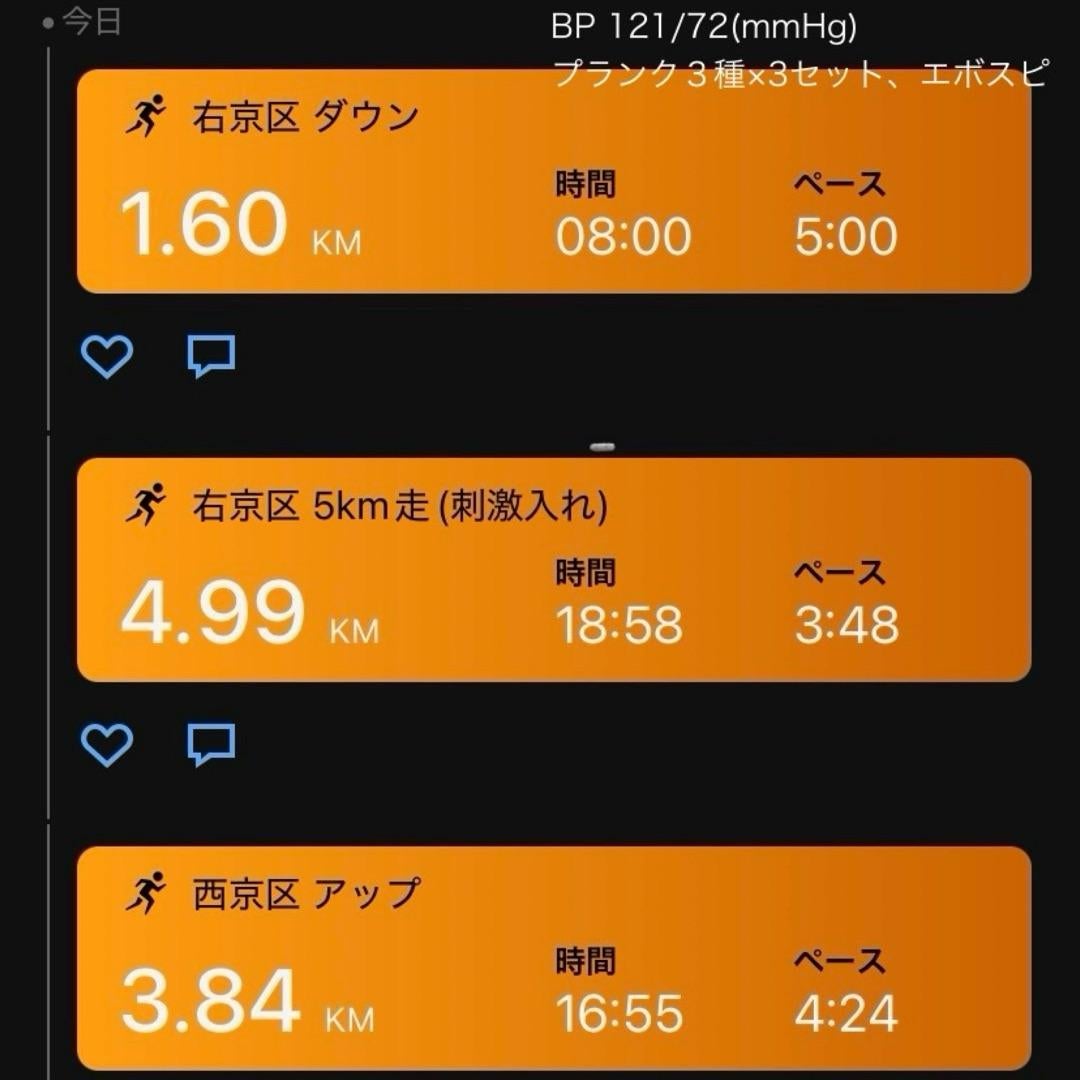Open the 右京区 ダウン 1.60 km activity
Image resolution: width=1080 pixels, height=1080 pixels.
point(553,182)
